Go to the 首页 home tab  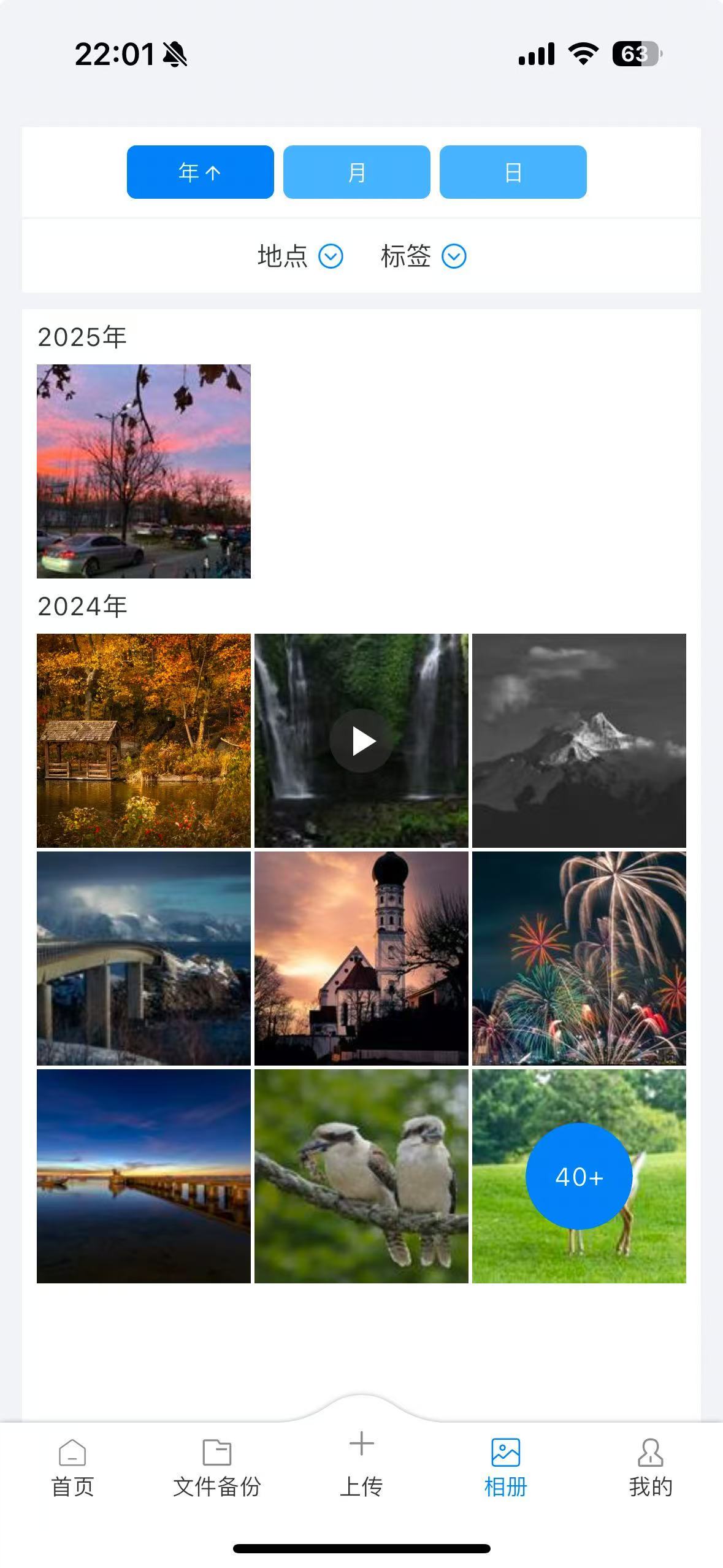click(72, 1467)
